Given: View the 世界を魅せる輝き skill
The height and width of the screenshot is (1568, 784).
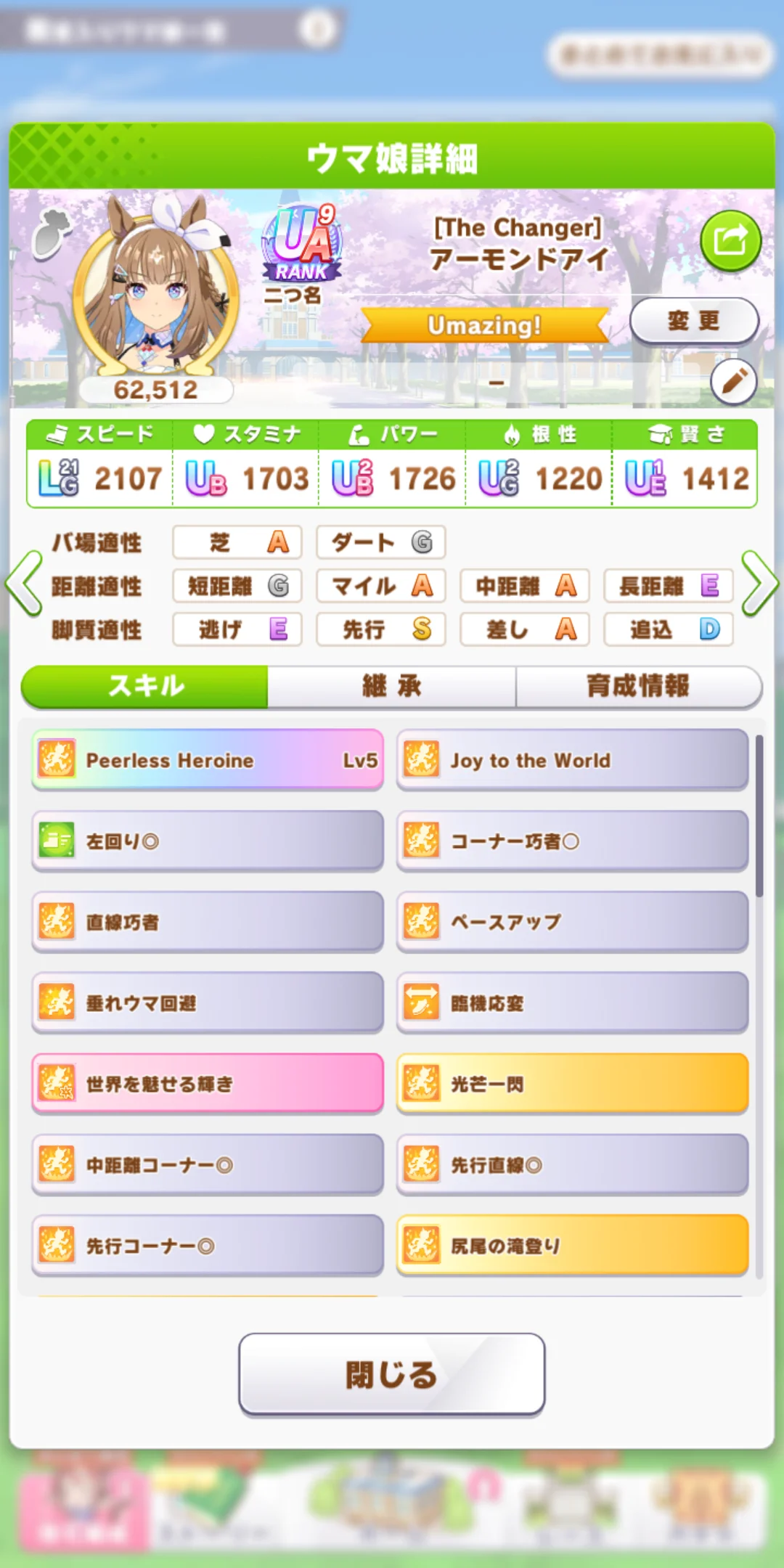Looking at the screenshot, I should coord(208,1084).
